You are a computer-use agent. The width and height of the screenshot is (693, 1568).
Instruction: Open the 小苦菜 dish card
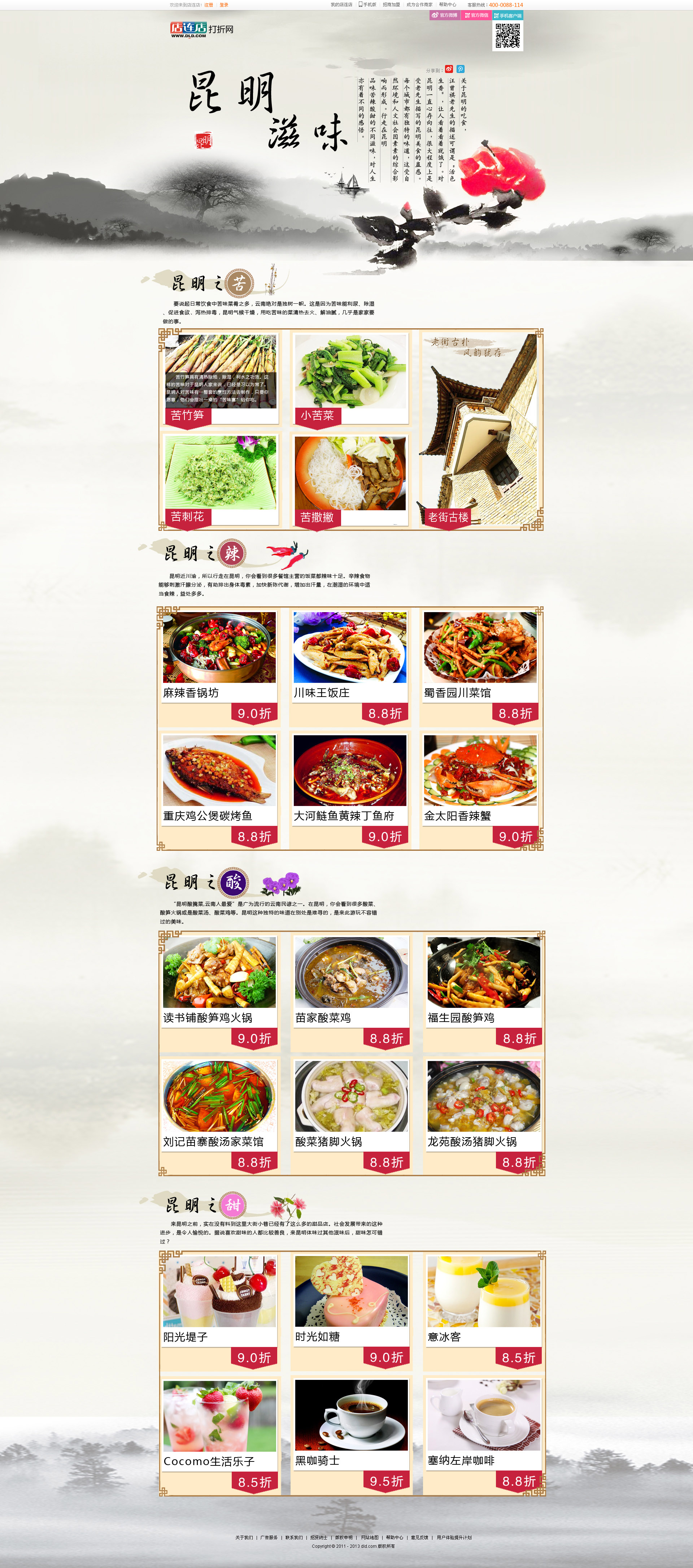[x=350, y=377]
